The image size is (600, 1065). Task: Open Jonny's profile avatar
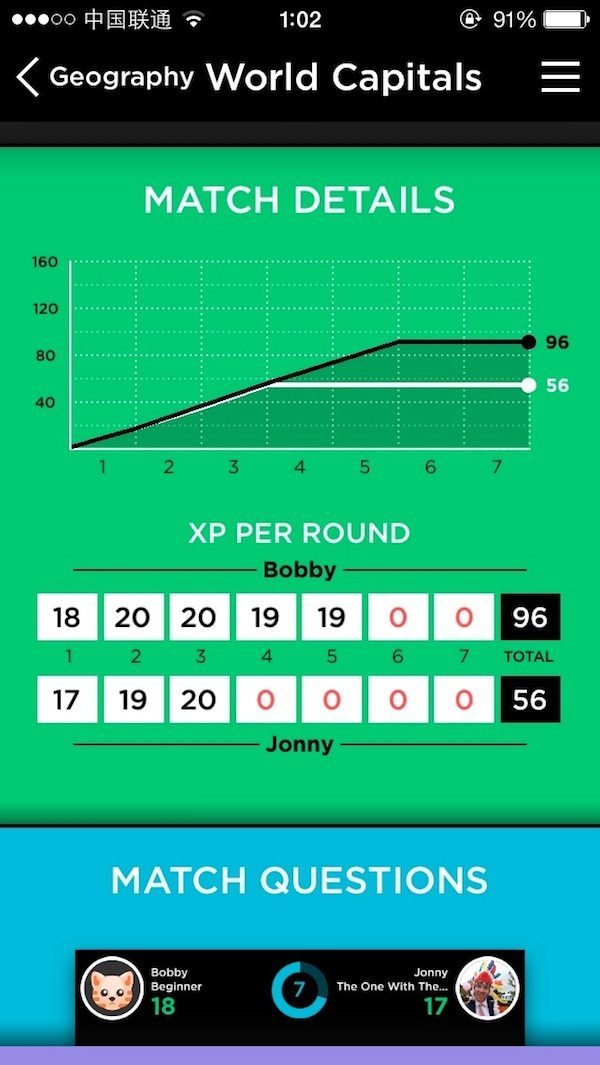pos(487,987)
